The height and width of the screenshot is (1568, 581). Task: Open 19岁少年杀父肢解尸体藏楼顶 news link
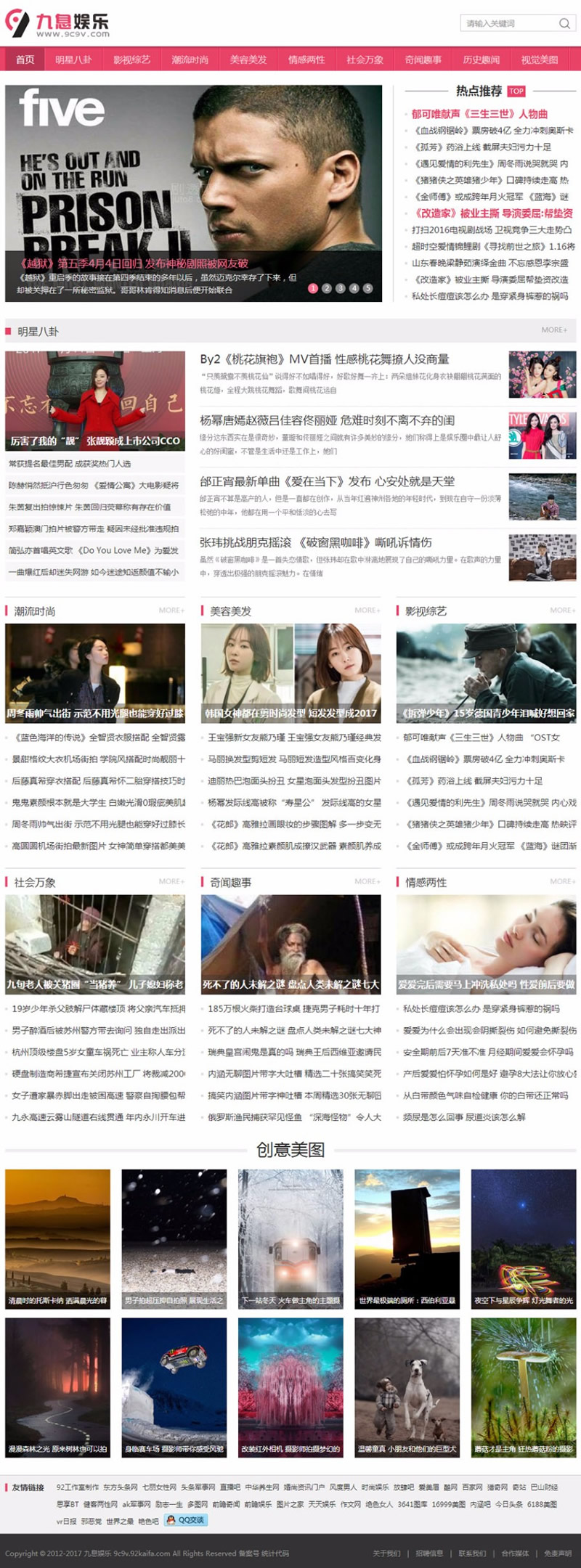click(x=98, y=1009)
